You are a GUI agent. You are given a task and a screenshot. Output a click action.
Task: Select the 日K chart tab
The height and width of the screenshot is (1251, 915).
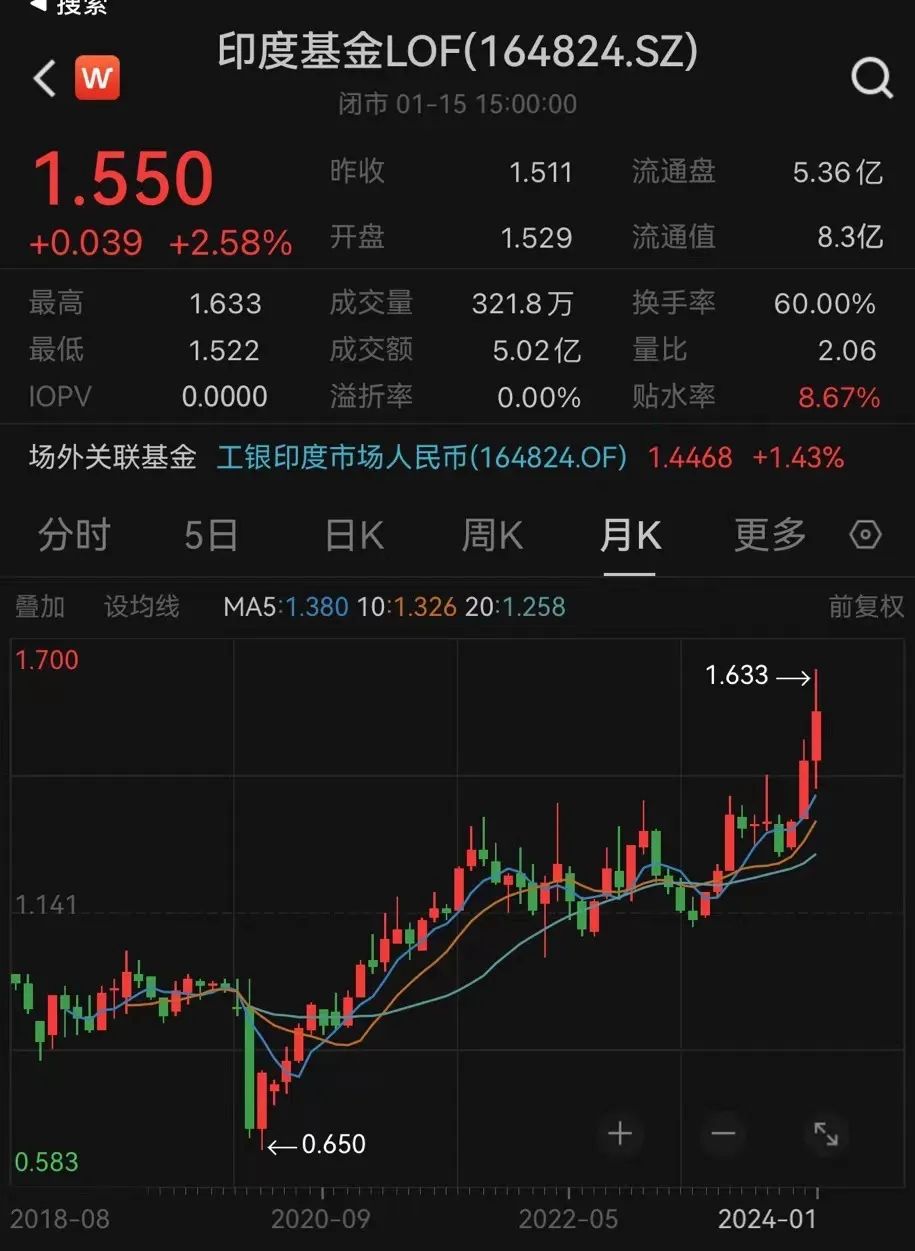coord(354,536)
